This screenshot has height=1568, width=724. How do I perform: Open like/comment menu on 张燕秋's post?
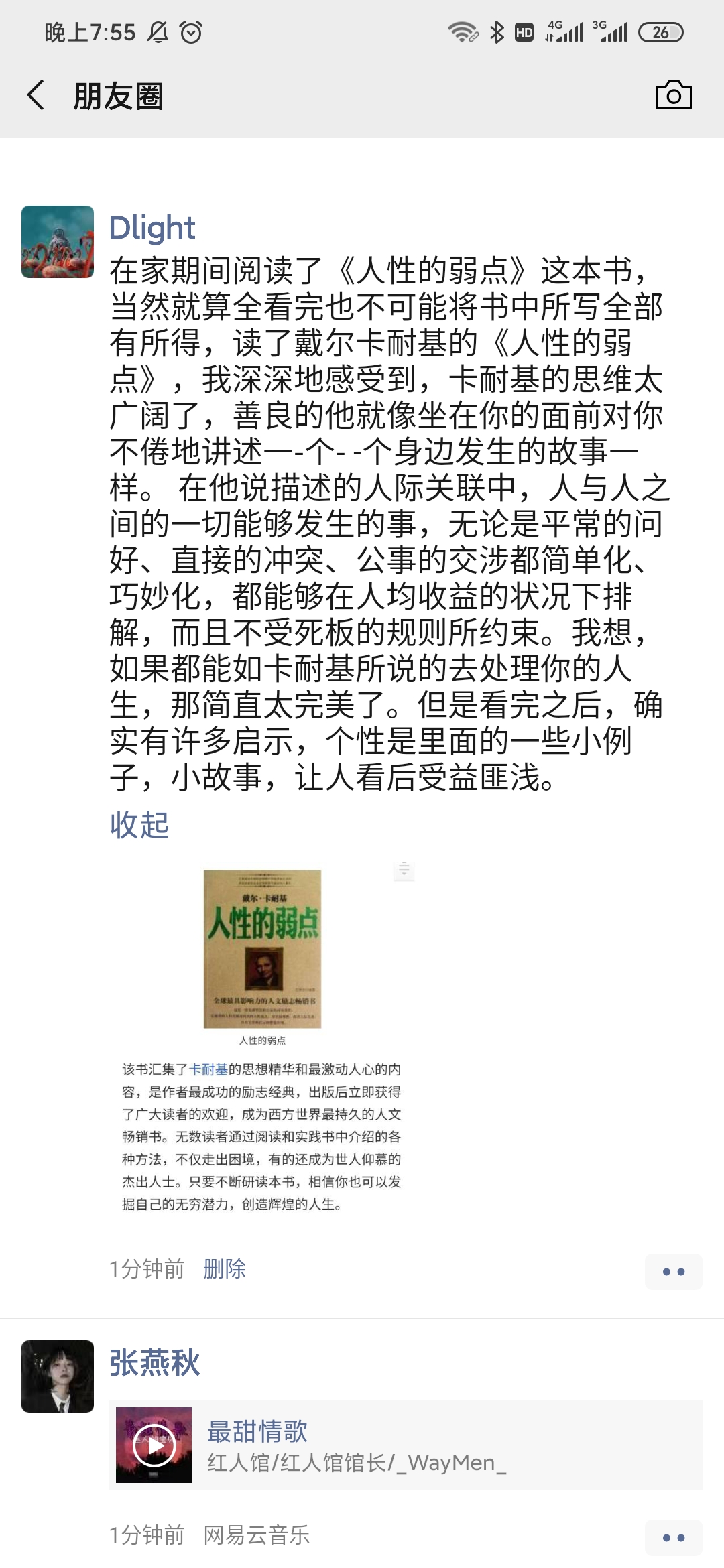pyautogui.click(x=673, y=1538)
